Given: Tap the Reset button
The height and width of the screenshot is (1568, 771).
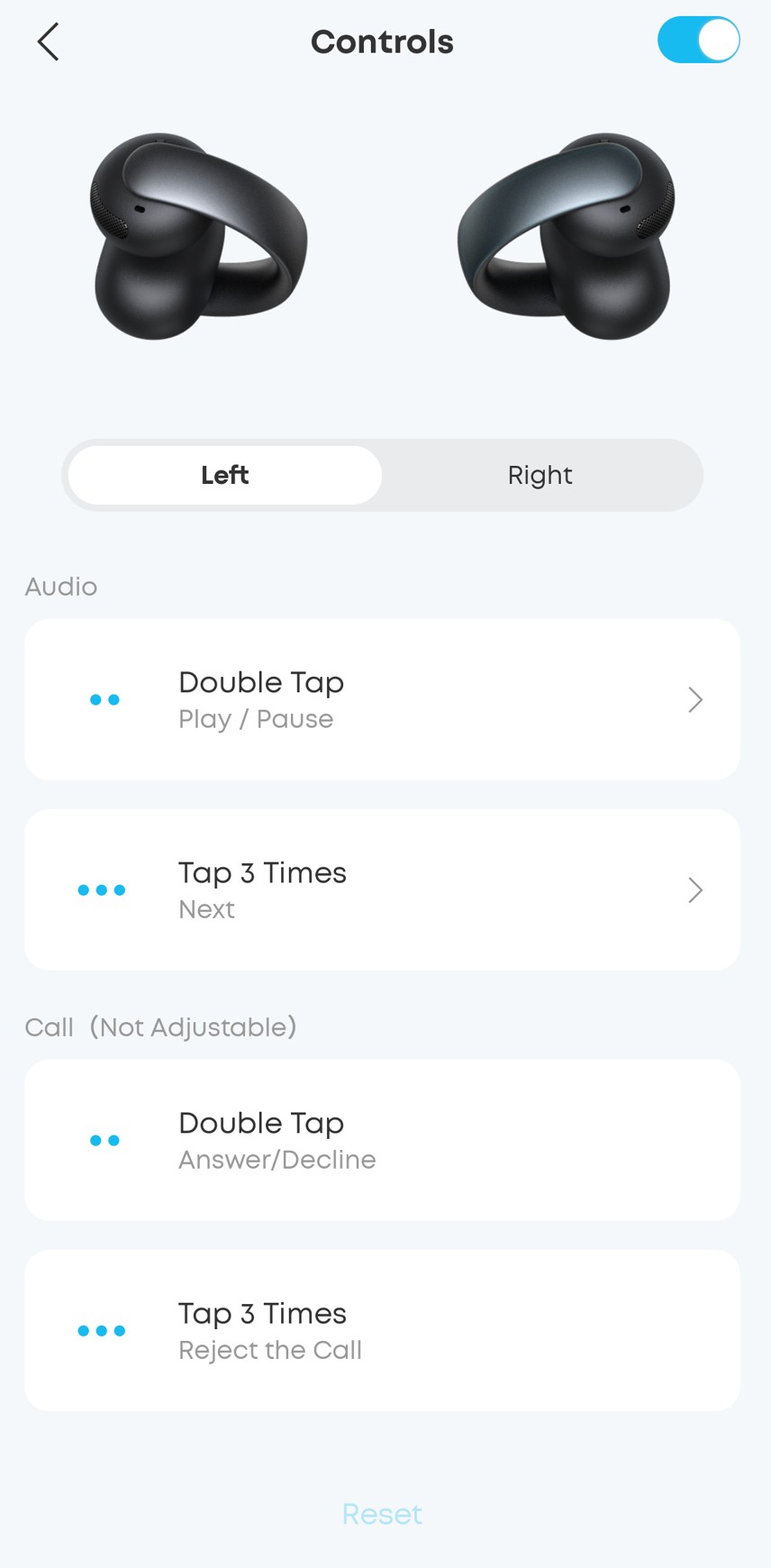Looking at the screenshot, I should 382,1514.
